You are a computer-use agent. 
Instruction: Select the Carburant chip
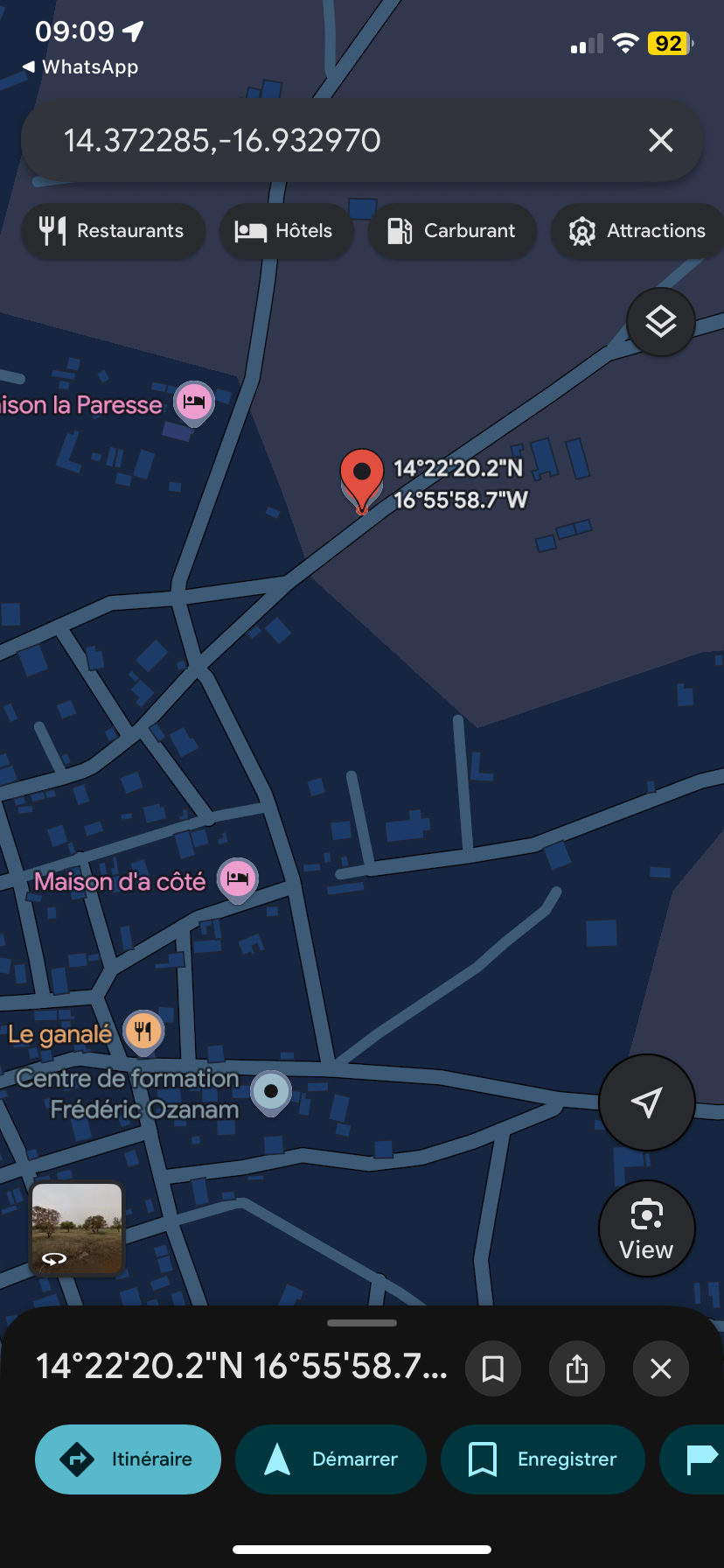coord(452,231)
